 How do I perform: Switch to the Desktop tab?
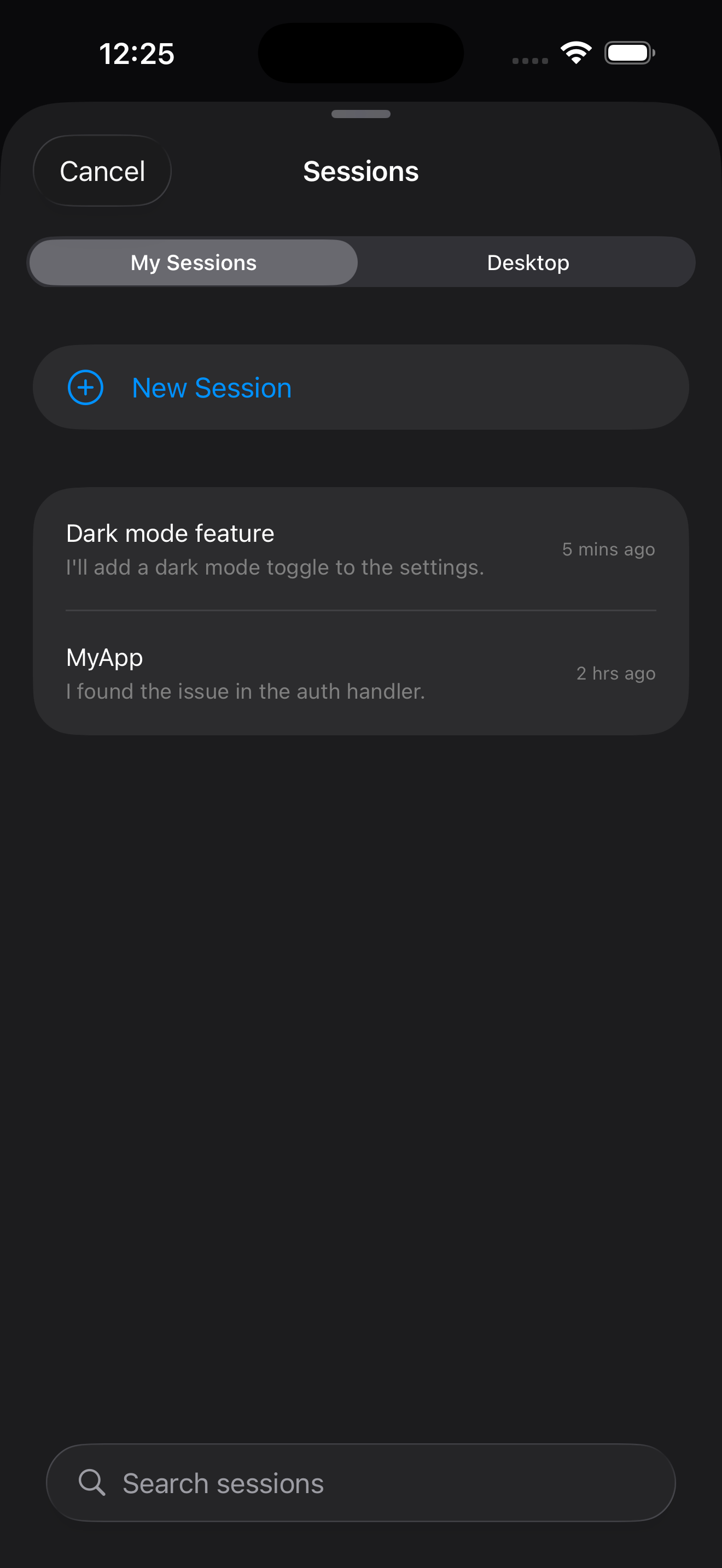coord(527,262)
